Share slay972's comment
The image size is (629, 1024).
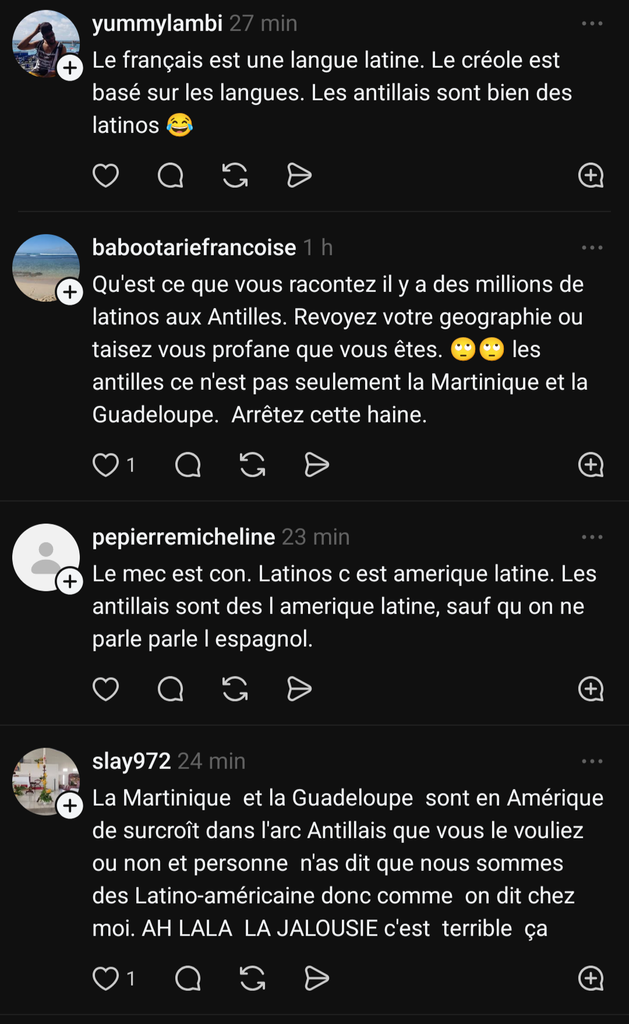click(x=316, y=979)
